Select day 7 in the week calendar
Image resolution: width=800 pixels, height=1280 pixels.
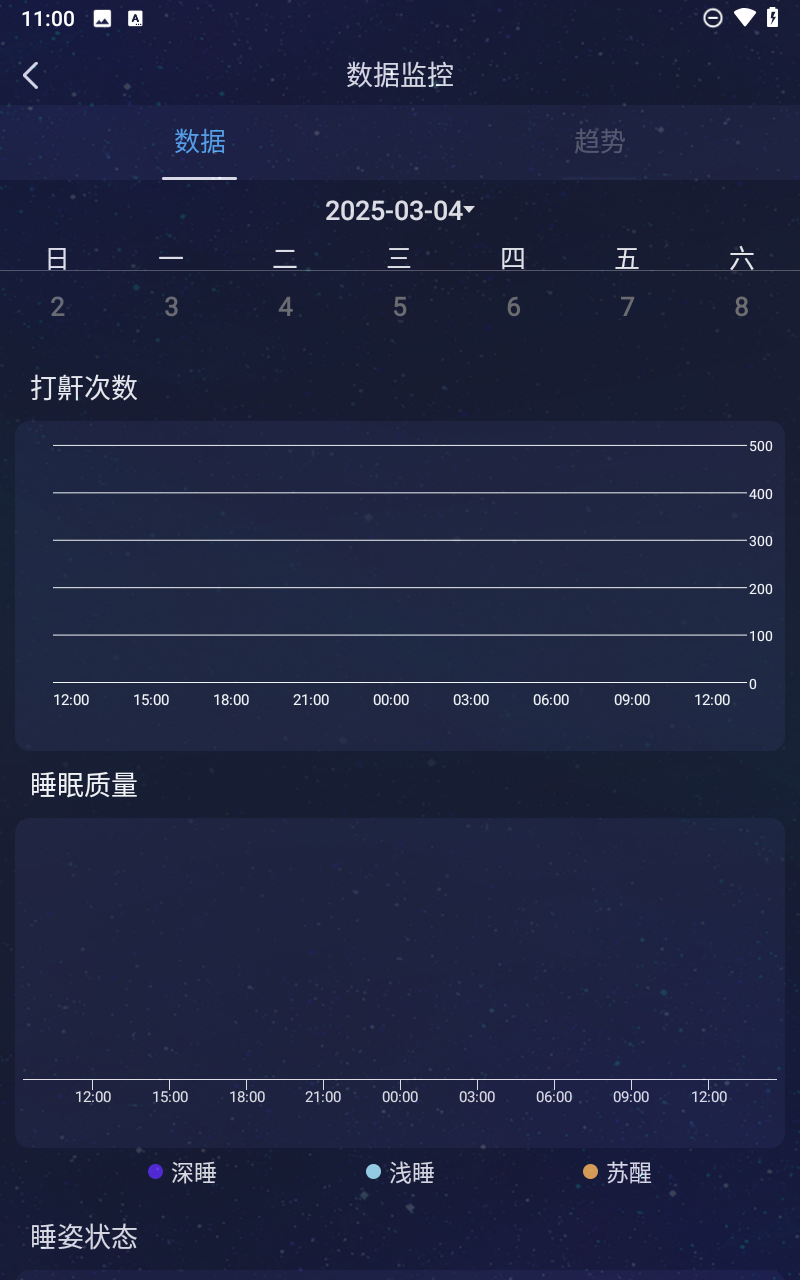pyautogui.click(x=627, y=306)
